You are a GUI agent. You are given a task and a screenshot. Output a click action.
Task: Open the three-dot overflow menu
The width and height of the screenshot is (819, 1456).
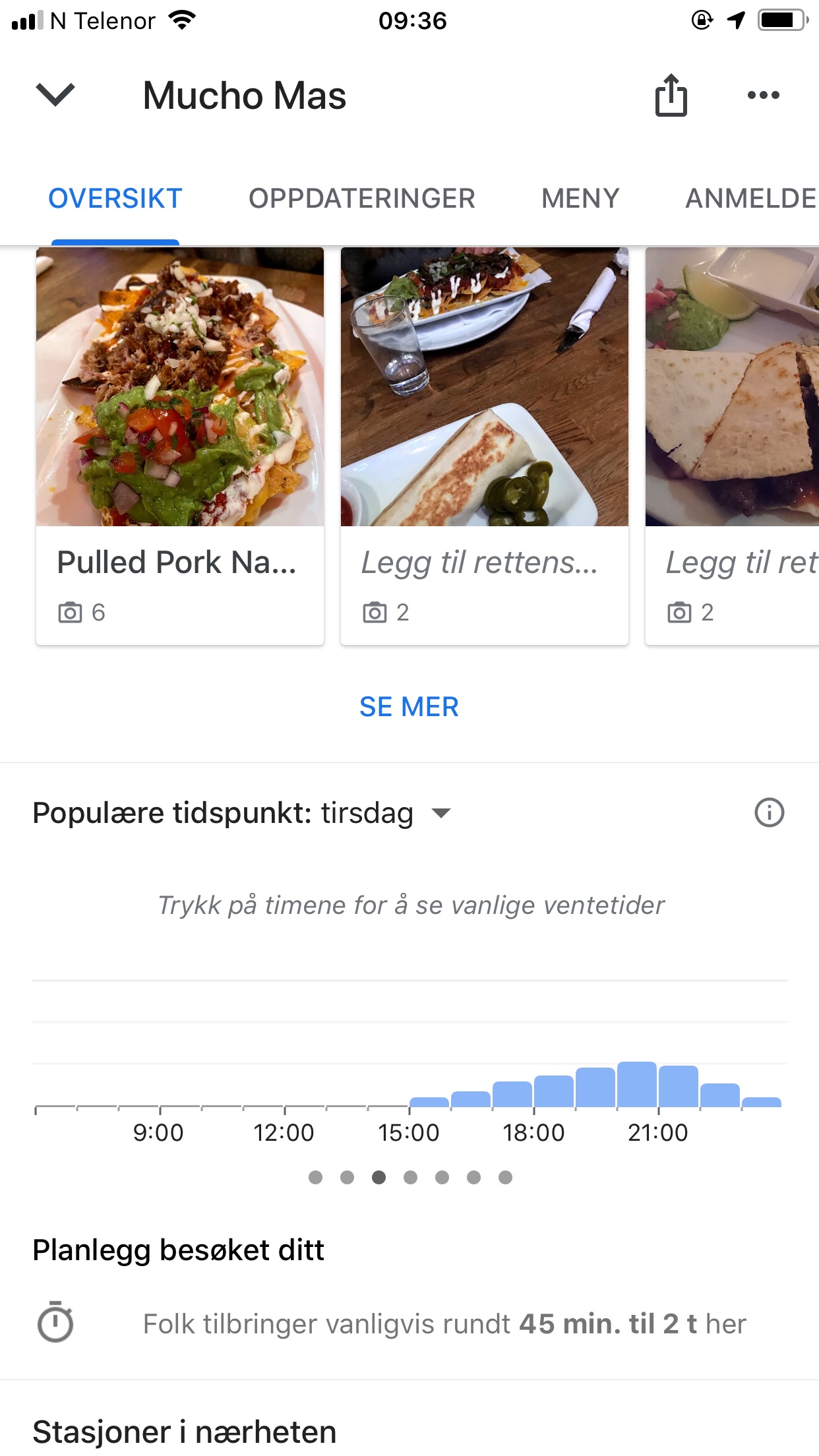tap(763, 96)
